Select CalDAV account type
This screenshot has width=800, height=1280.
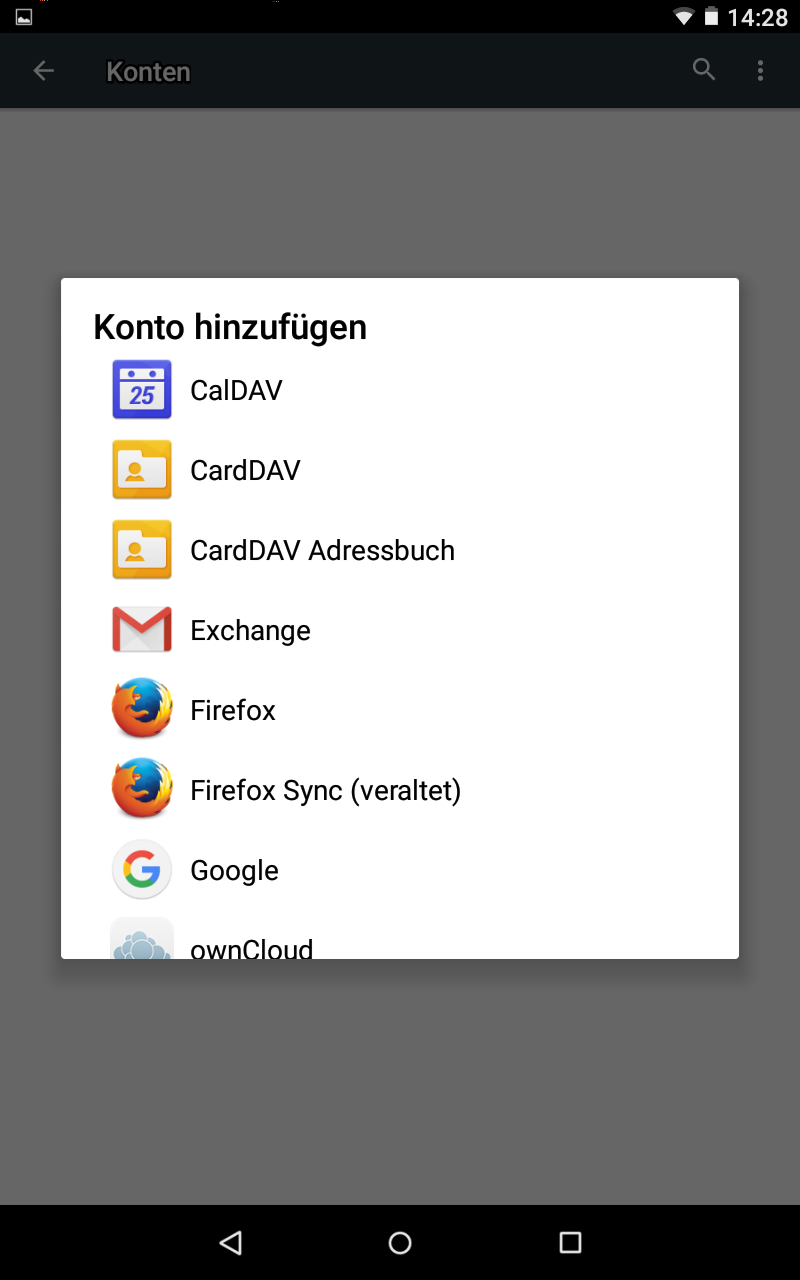coord(400,390)
